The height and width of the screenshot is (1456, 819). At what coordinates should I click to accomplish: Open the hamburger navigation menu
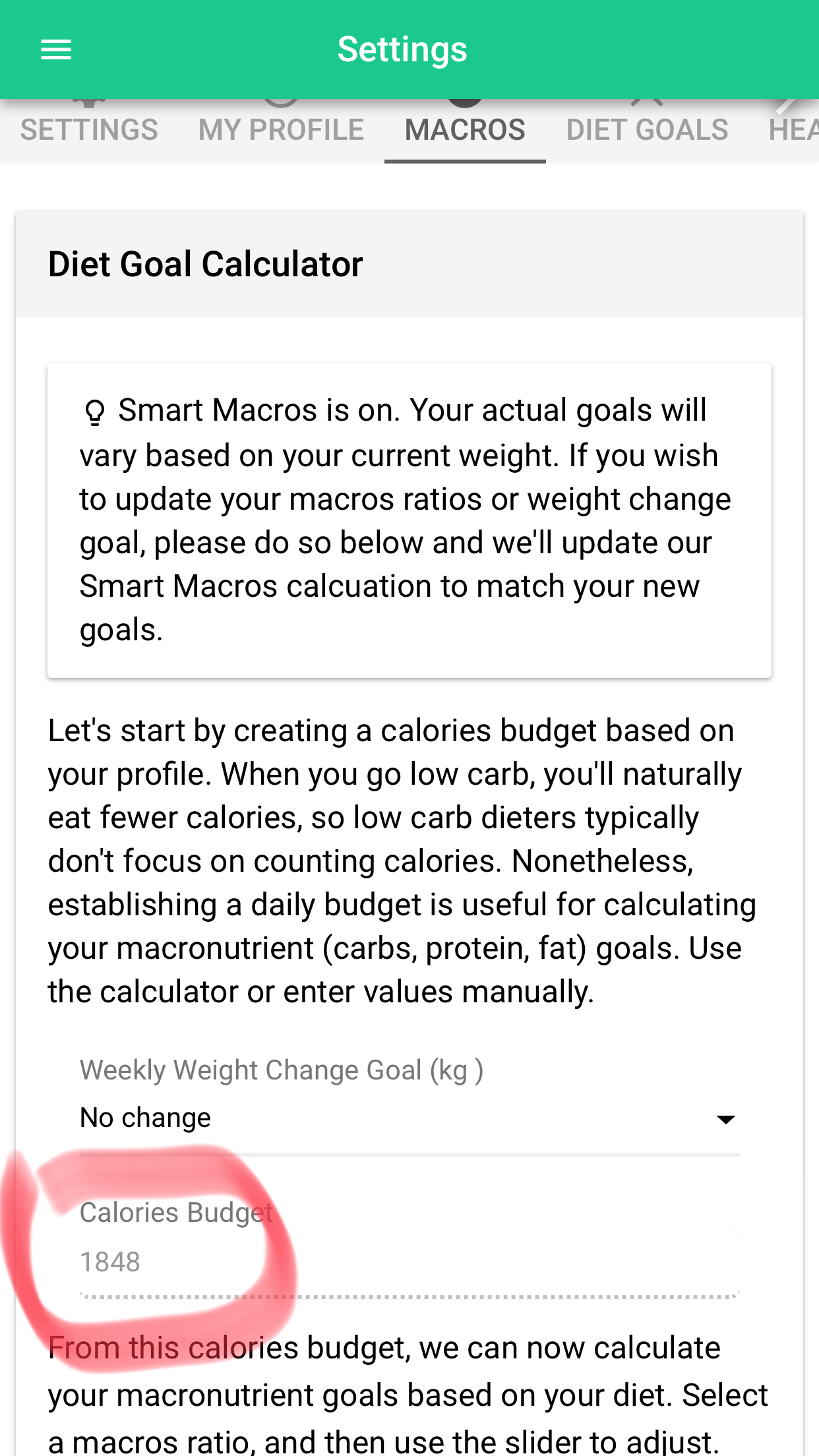56,49
